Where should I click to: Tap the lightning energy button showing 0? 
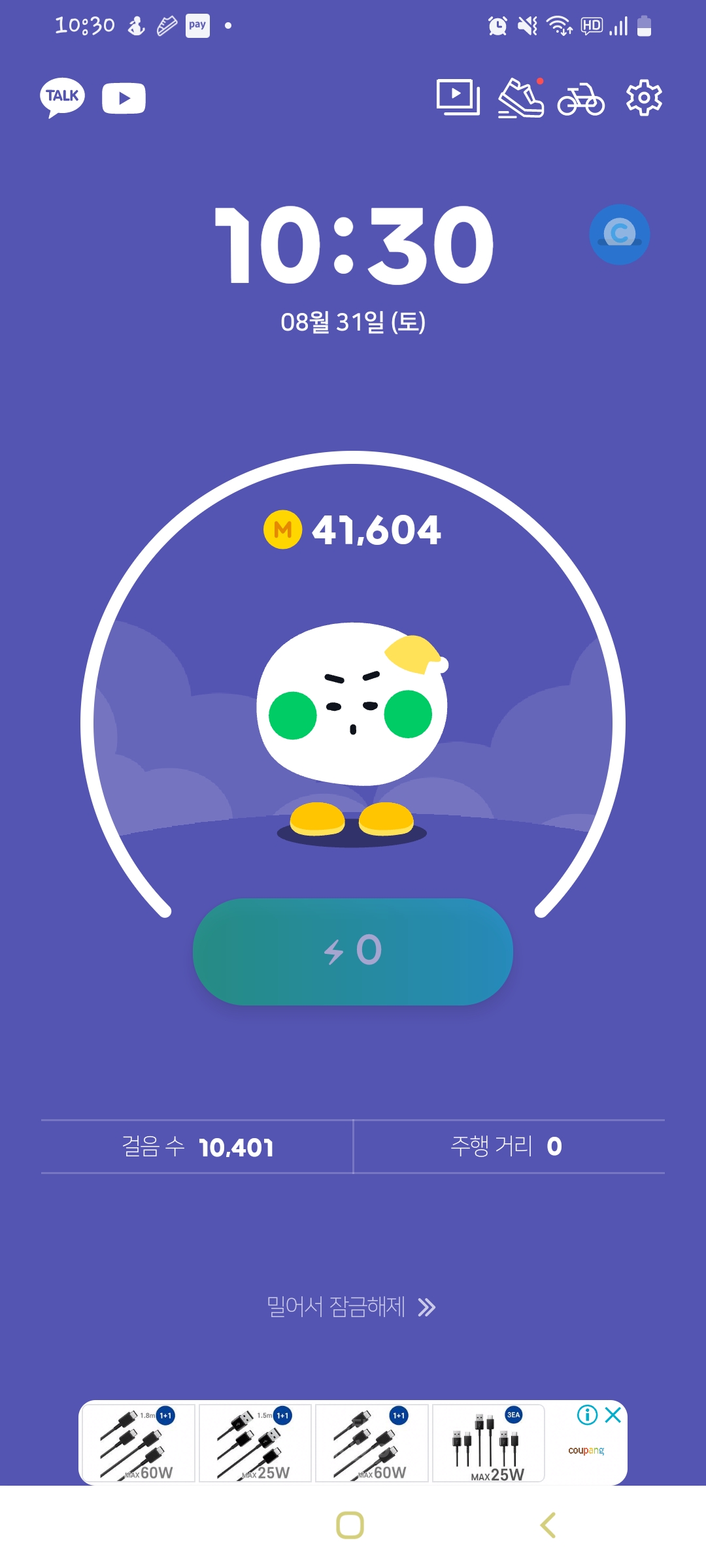point(352,951)
